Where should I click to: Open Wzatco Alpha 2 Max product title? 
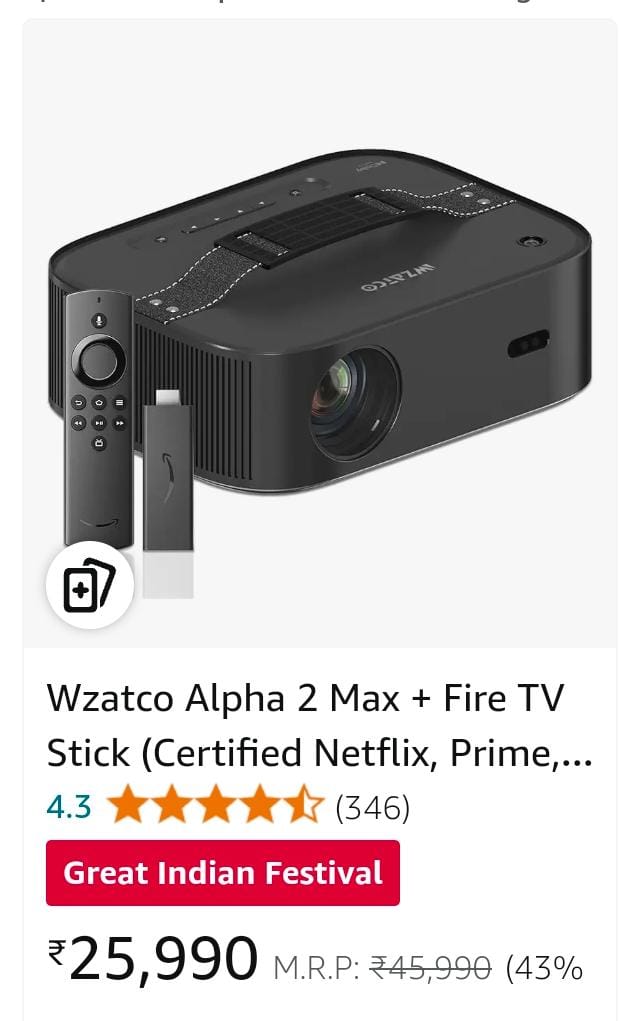(319, 725)
